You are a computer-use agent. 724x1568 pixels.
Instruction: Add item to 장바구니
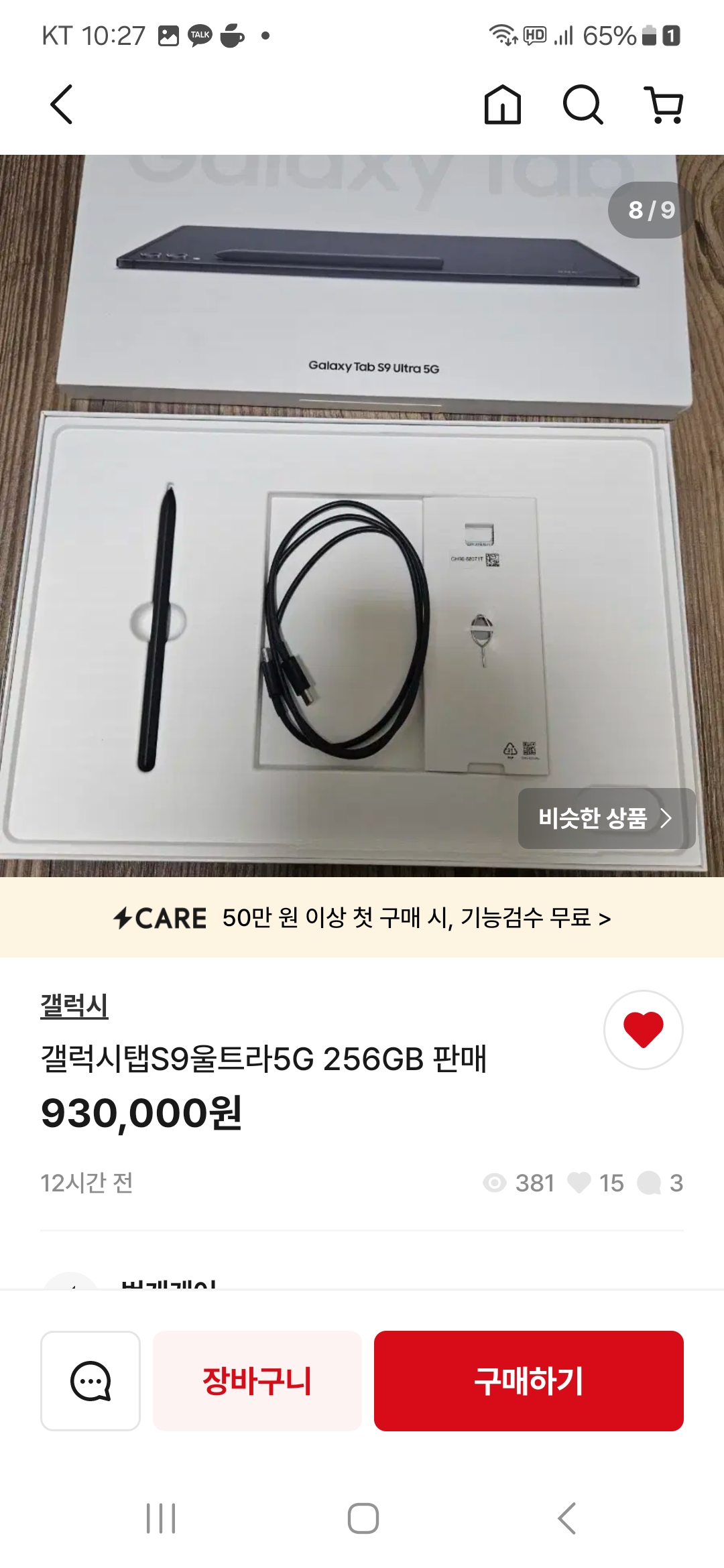257,1381
